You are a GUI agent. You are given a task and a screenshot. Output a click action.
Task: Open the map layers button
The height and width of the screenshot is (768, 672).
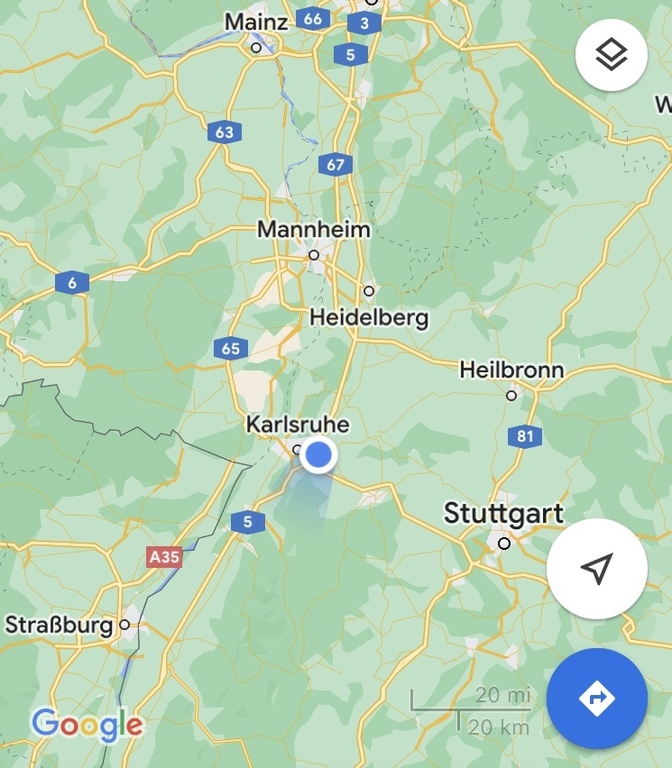tap(611, 55)
